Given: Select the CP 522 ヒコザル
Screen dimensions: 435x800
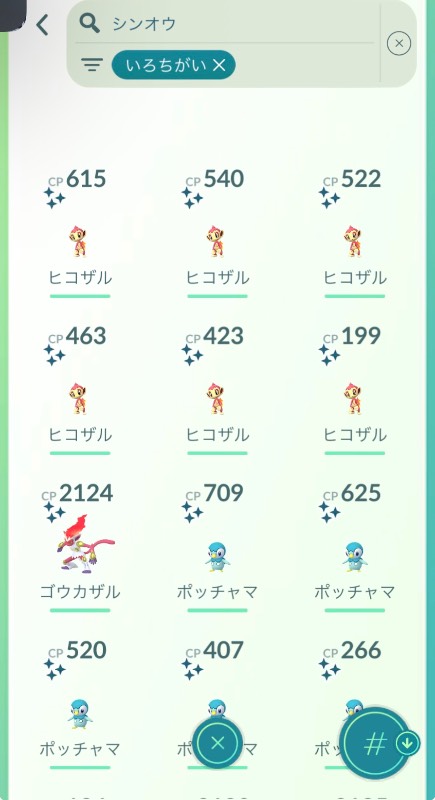Looking at the screenshot, I should point(354,234).
